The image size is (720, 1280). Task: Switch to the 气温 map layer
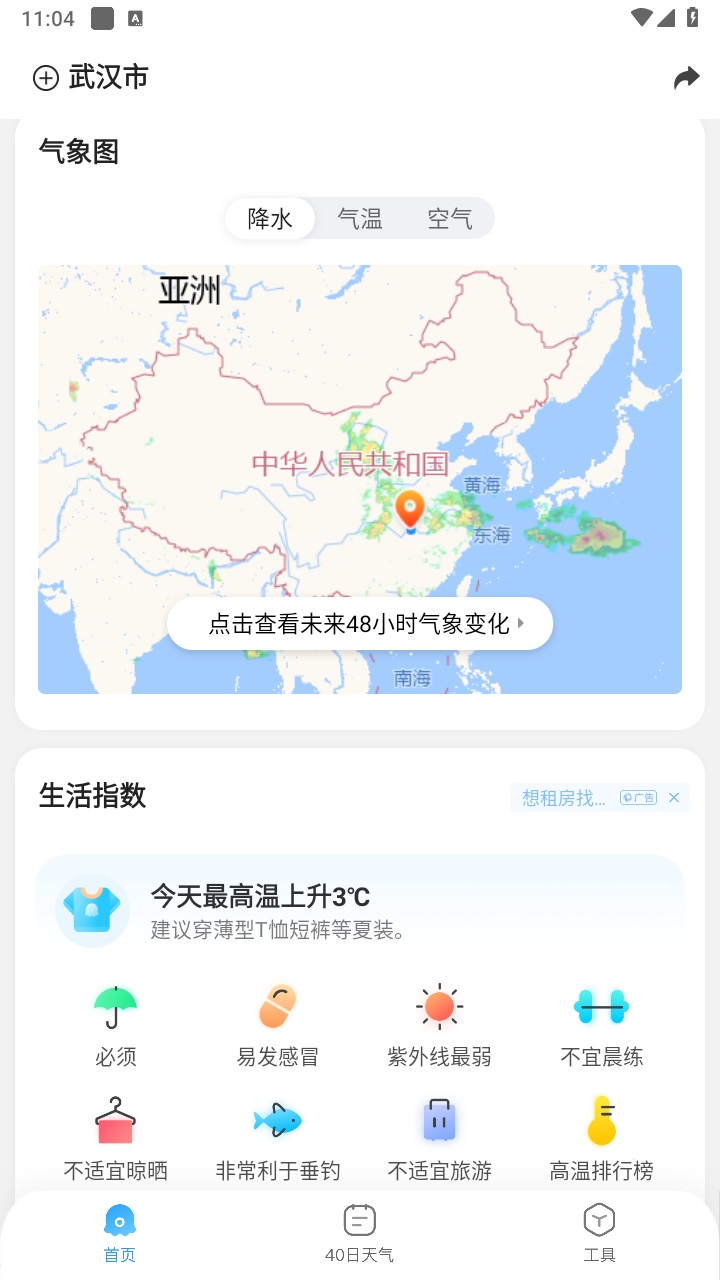pyautogui.click(x=360, y=218)
